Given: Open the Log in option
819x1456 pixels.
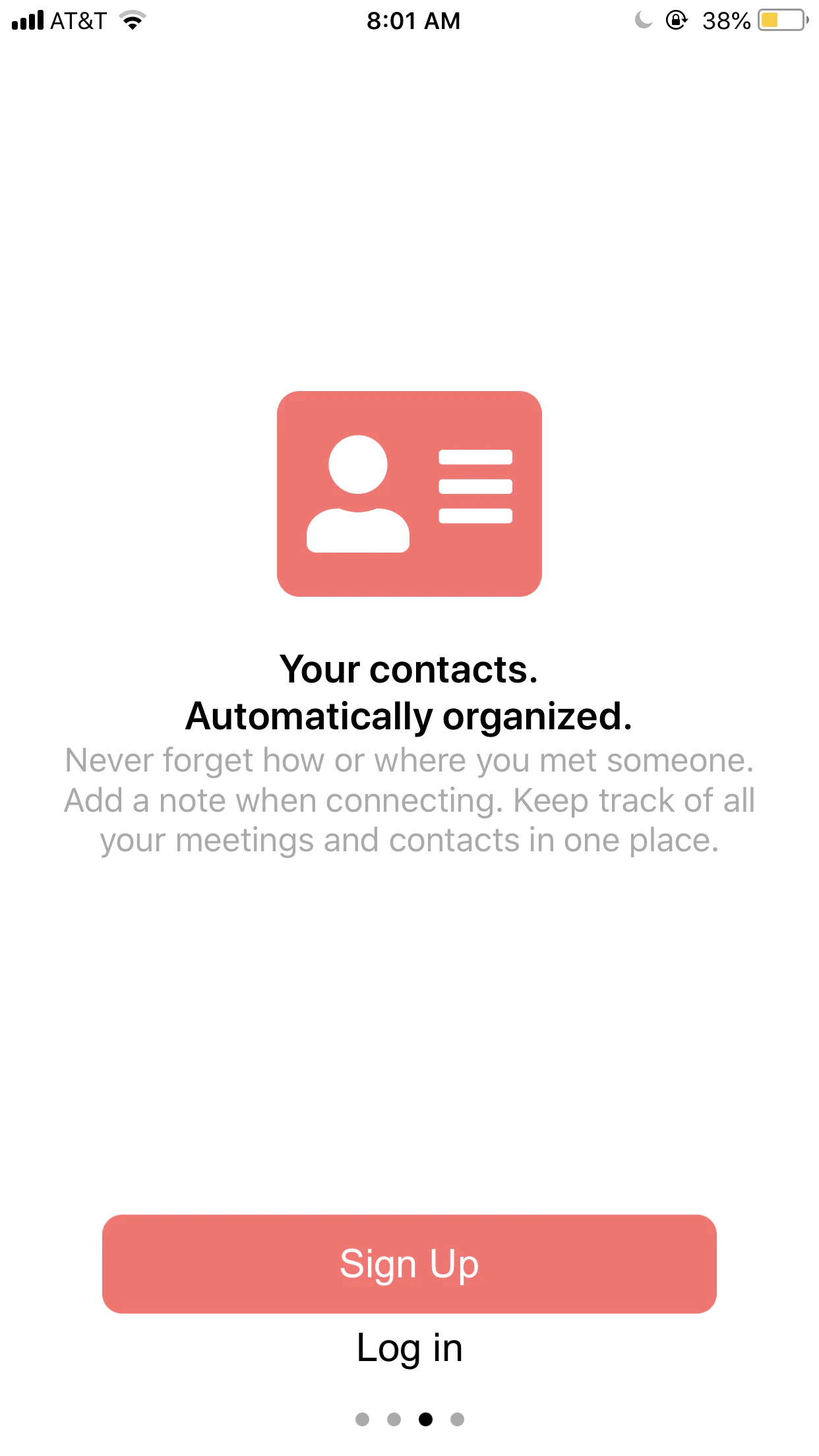Looking at the screenshot, I should (x=409, y=1348).
